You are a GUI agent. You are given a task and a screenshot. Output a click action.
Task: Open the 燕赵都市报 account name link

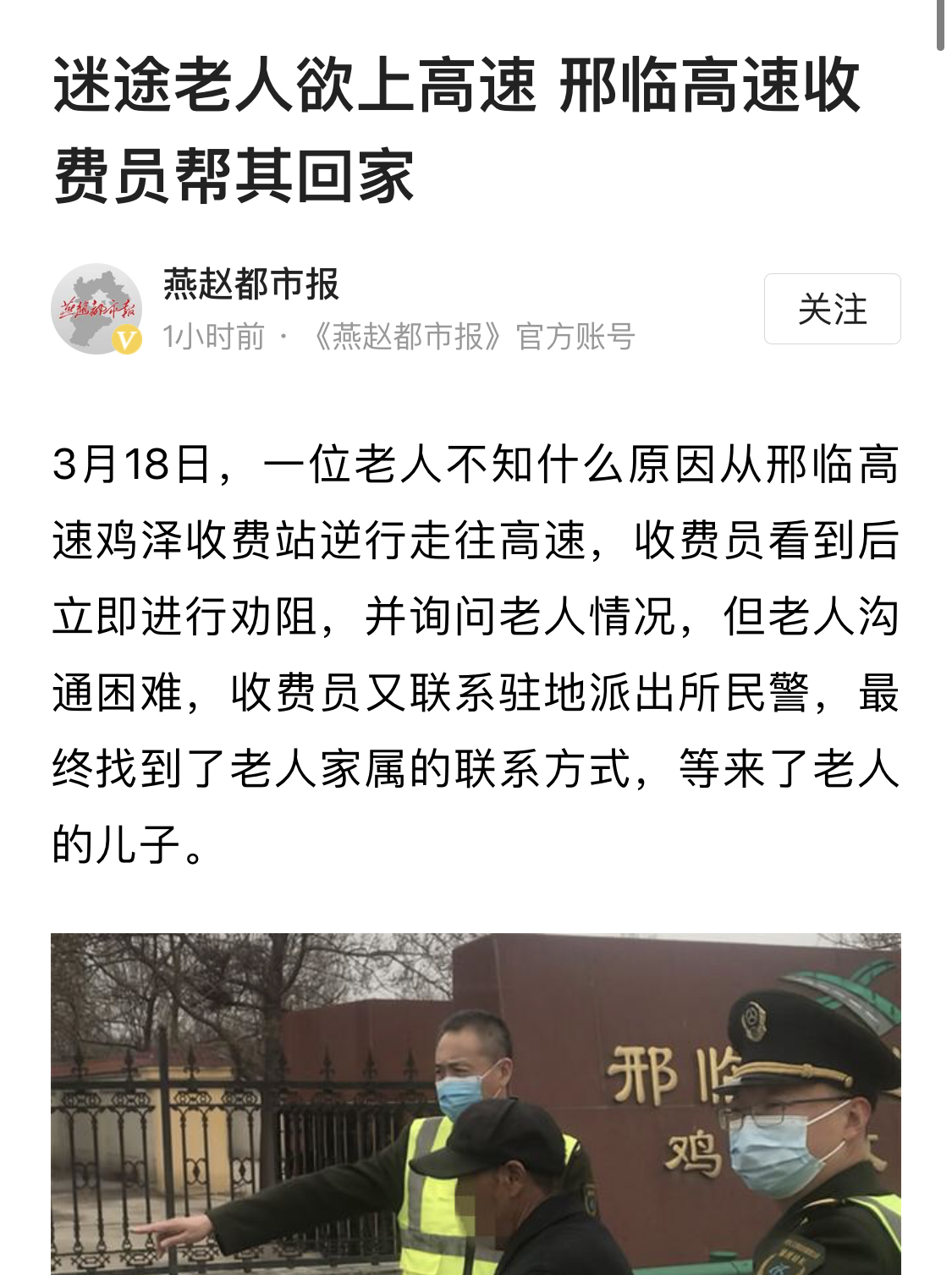point(251,284)
